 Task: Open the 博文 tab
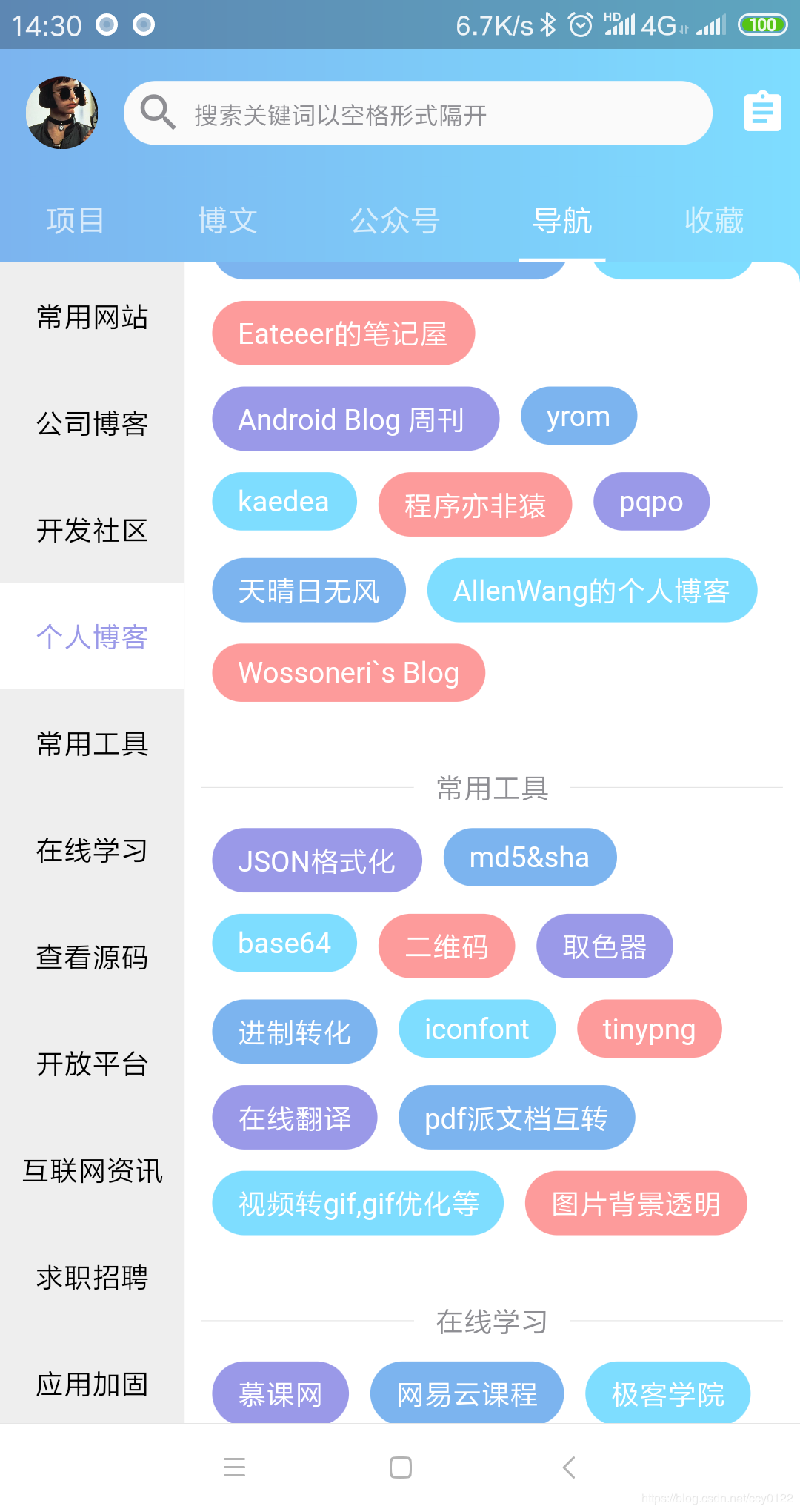pos(227,220)
